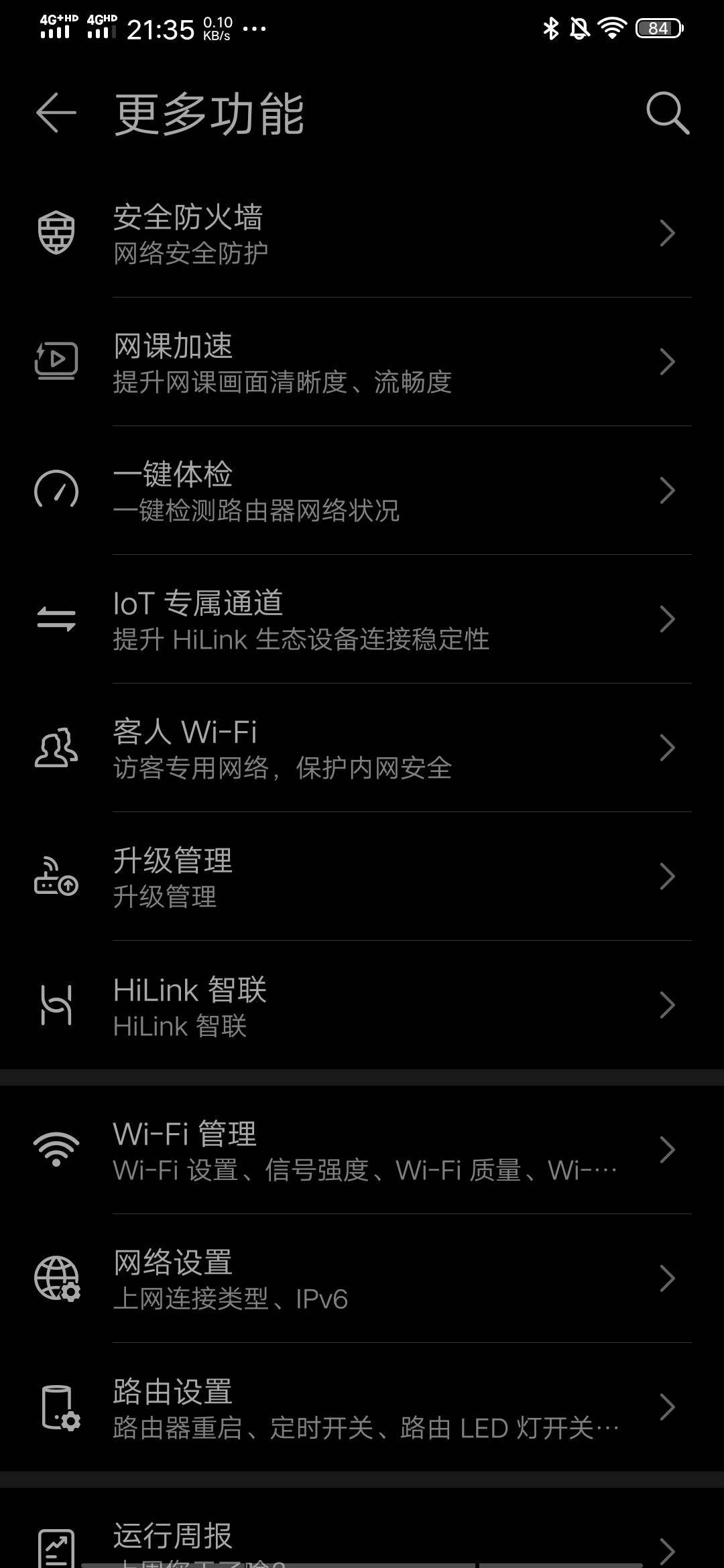The image size is (724, 1568).
Task: Go back using the top-left arrow
Action: click(56, 113)
